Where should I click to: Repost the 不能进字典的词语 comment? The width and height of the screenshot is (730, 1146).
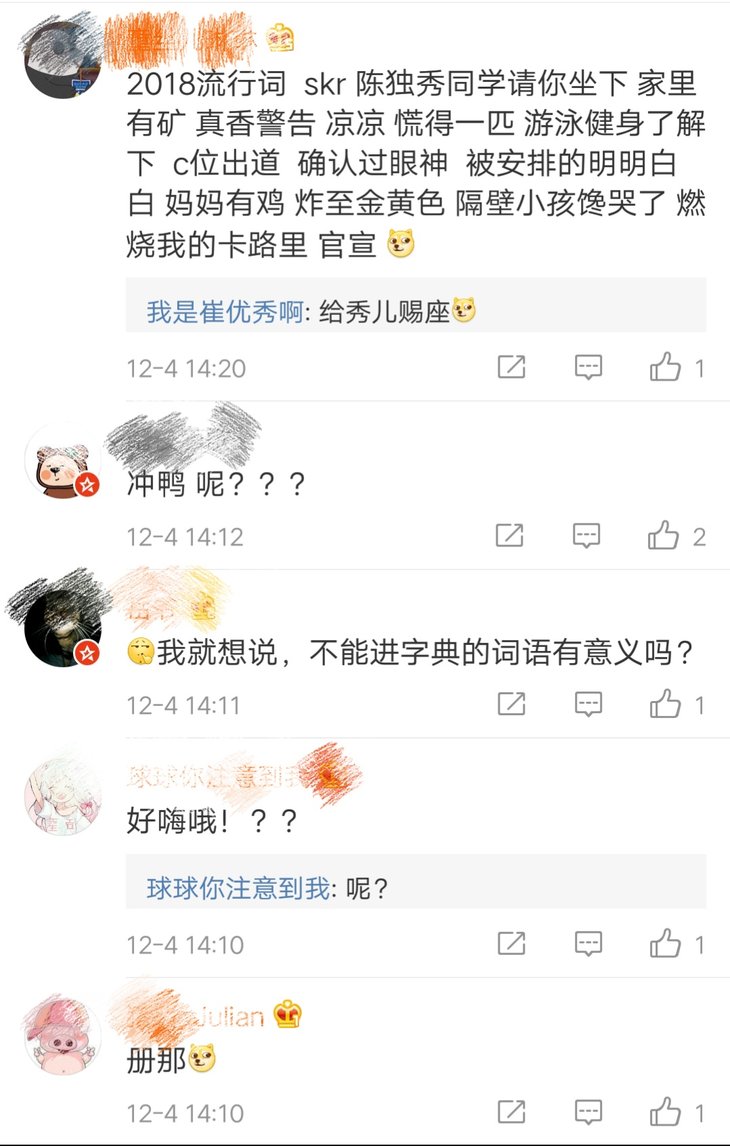pyautogui.click(x=511, y=705)
